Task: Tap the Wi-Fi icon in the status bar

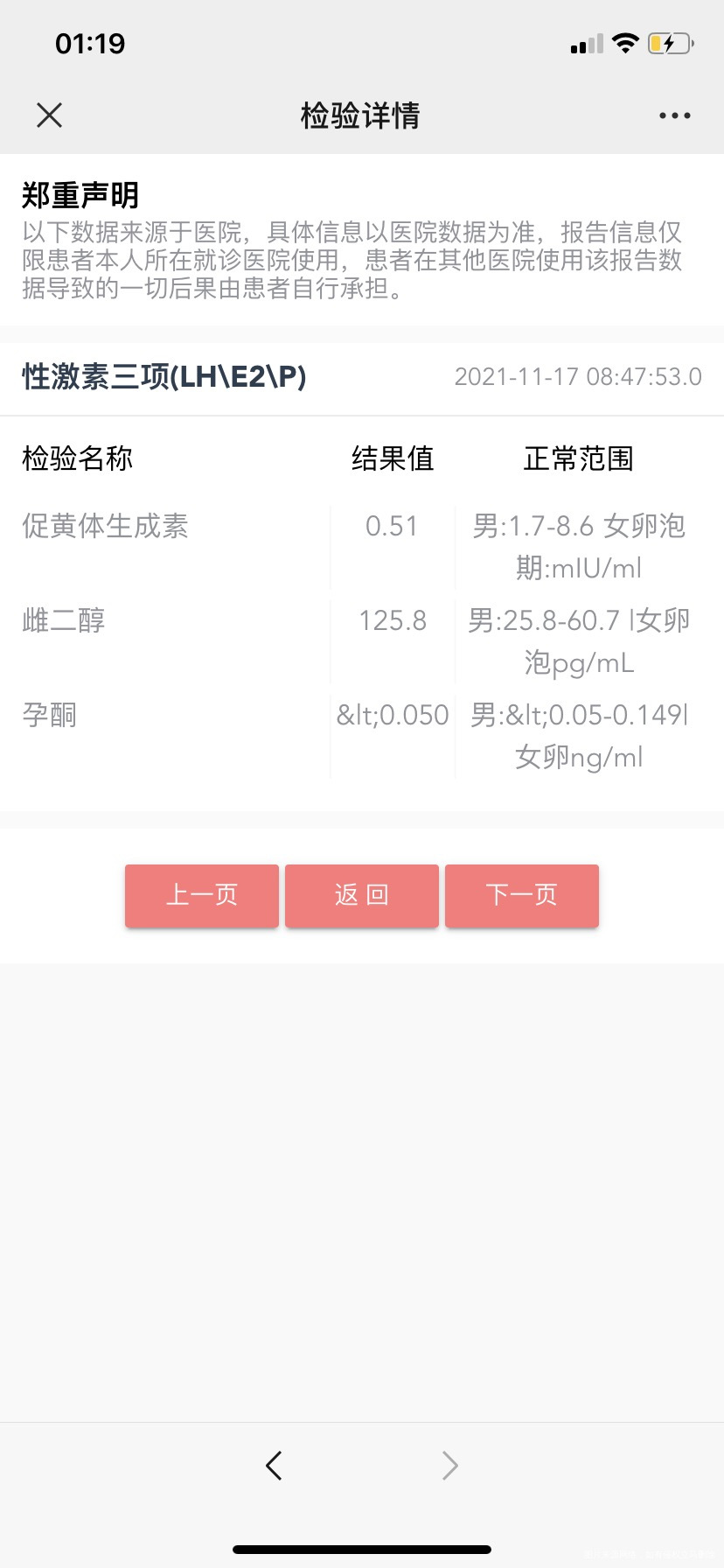Action: (x=626, y=42)
